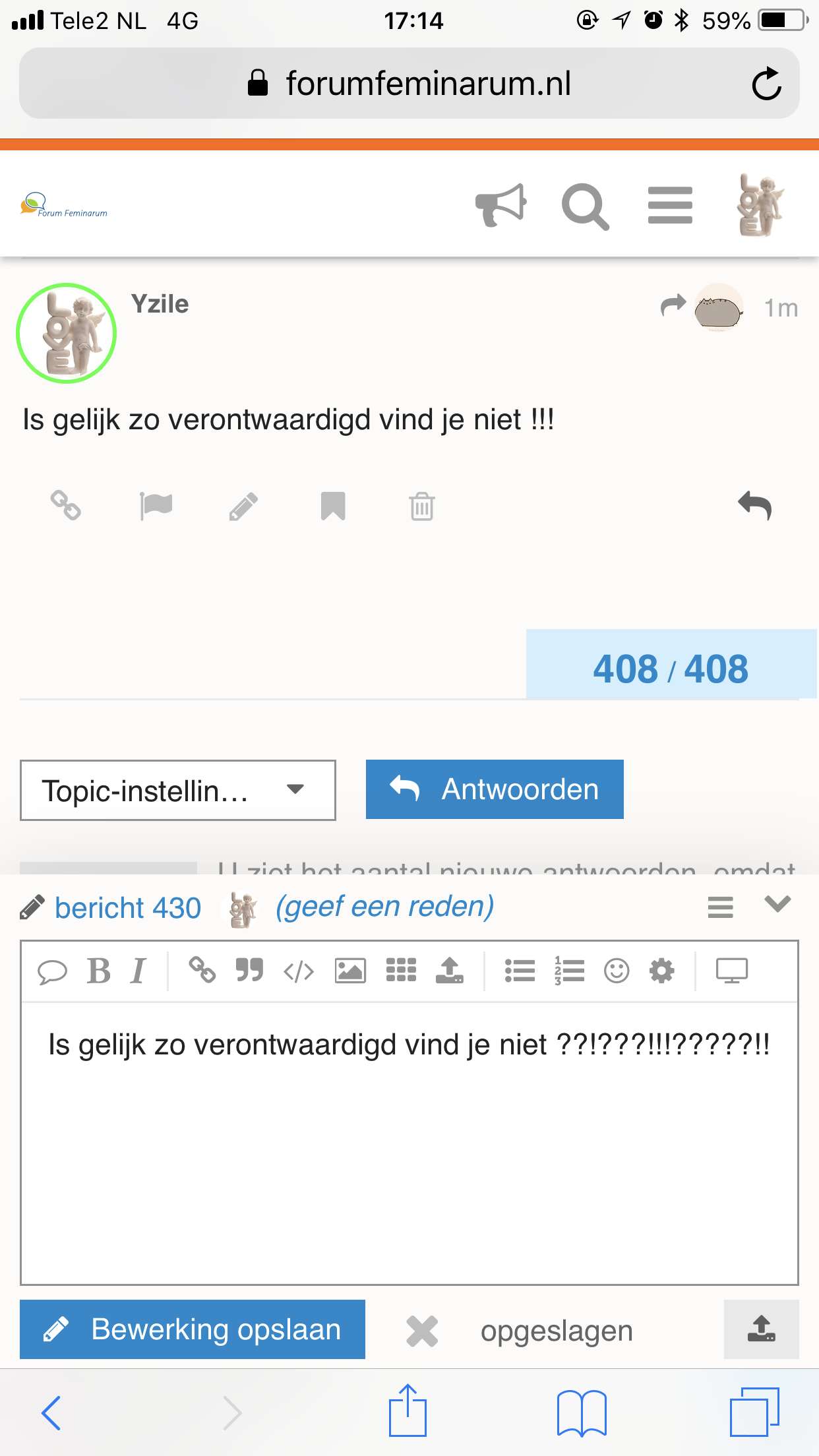Add an edit reason via geef een reden

(x=385, y=907)
